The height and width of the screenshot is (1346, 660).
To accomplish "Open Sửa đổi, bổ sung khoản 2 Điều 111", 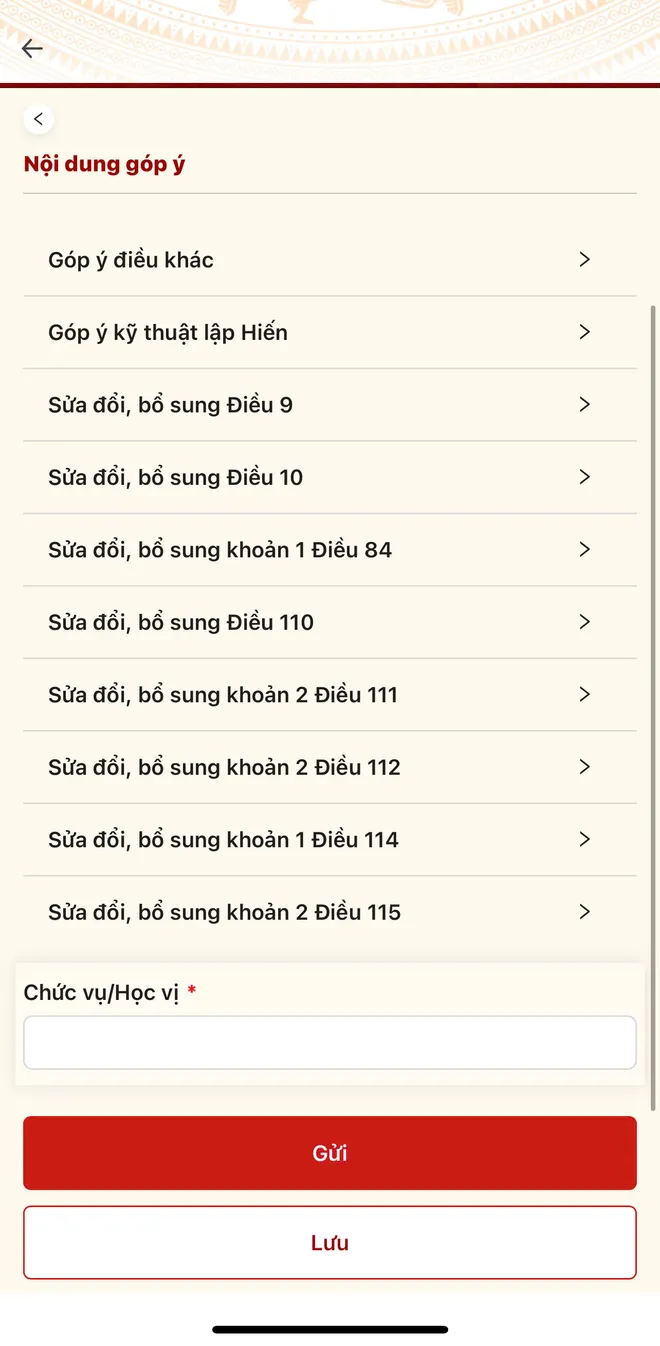I will [330, 695].
